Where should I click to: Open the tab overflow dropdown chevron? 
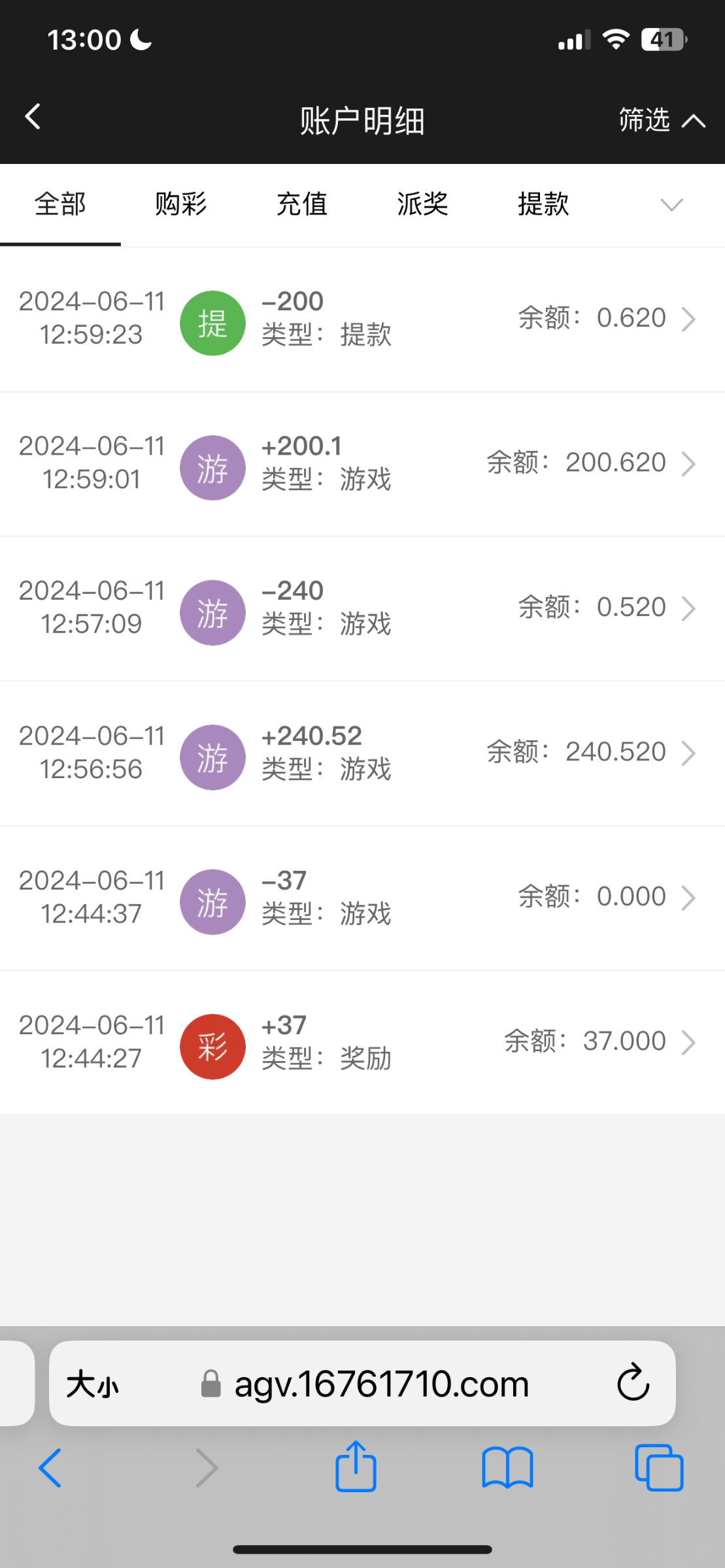point(671,206)
